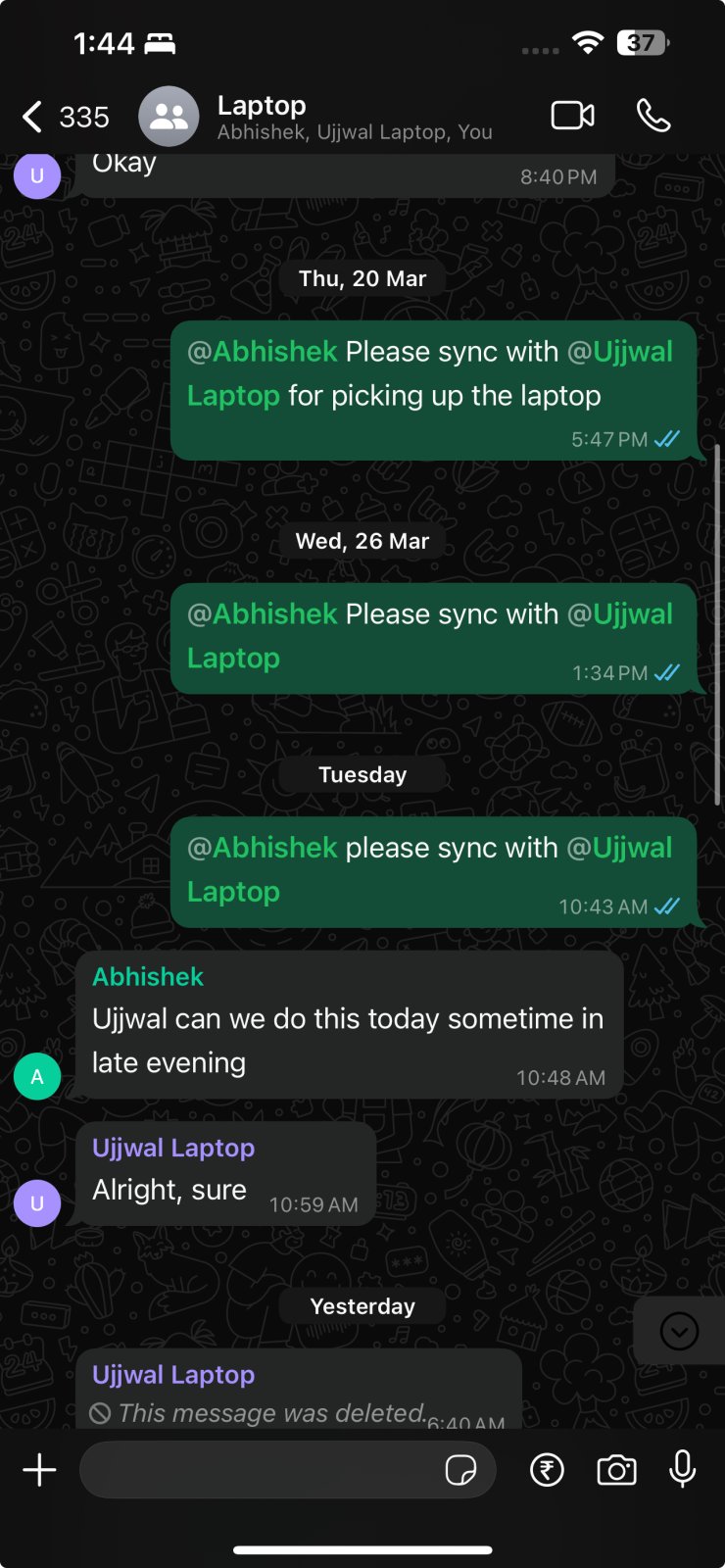Open the rupee payment option
This screenshot has height=1568, width=725.
(547, 1470)
